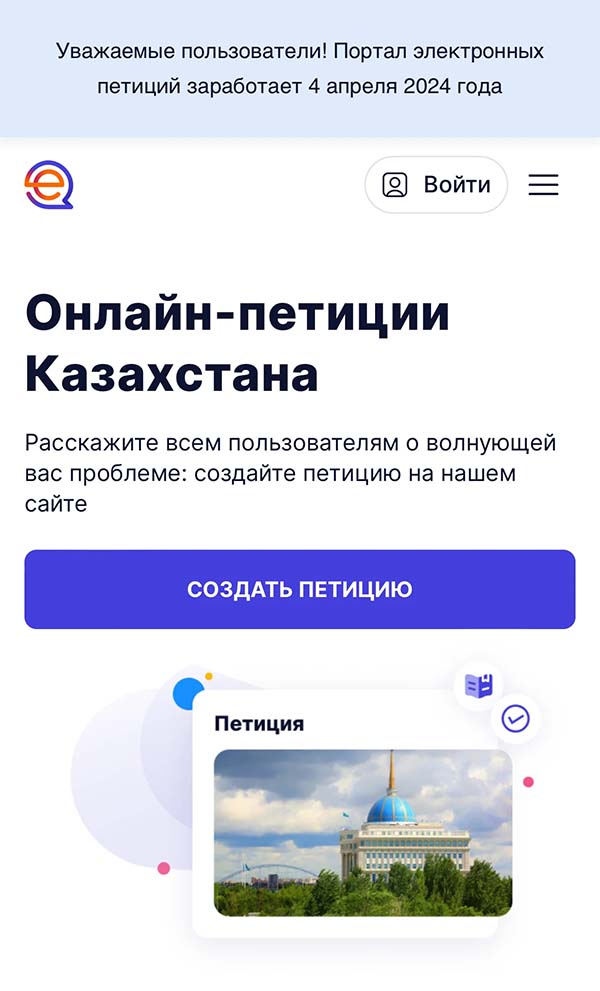Screen dimensions: 600x991
Task: Tap the portal logo to go home
Action: 49,185
